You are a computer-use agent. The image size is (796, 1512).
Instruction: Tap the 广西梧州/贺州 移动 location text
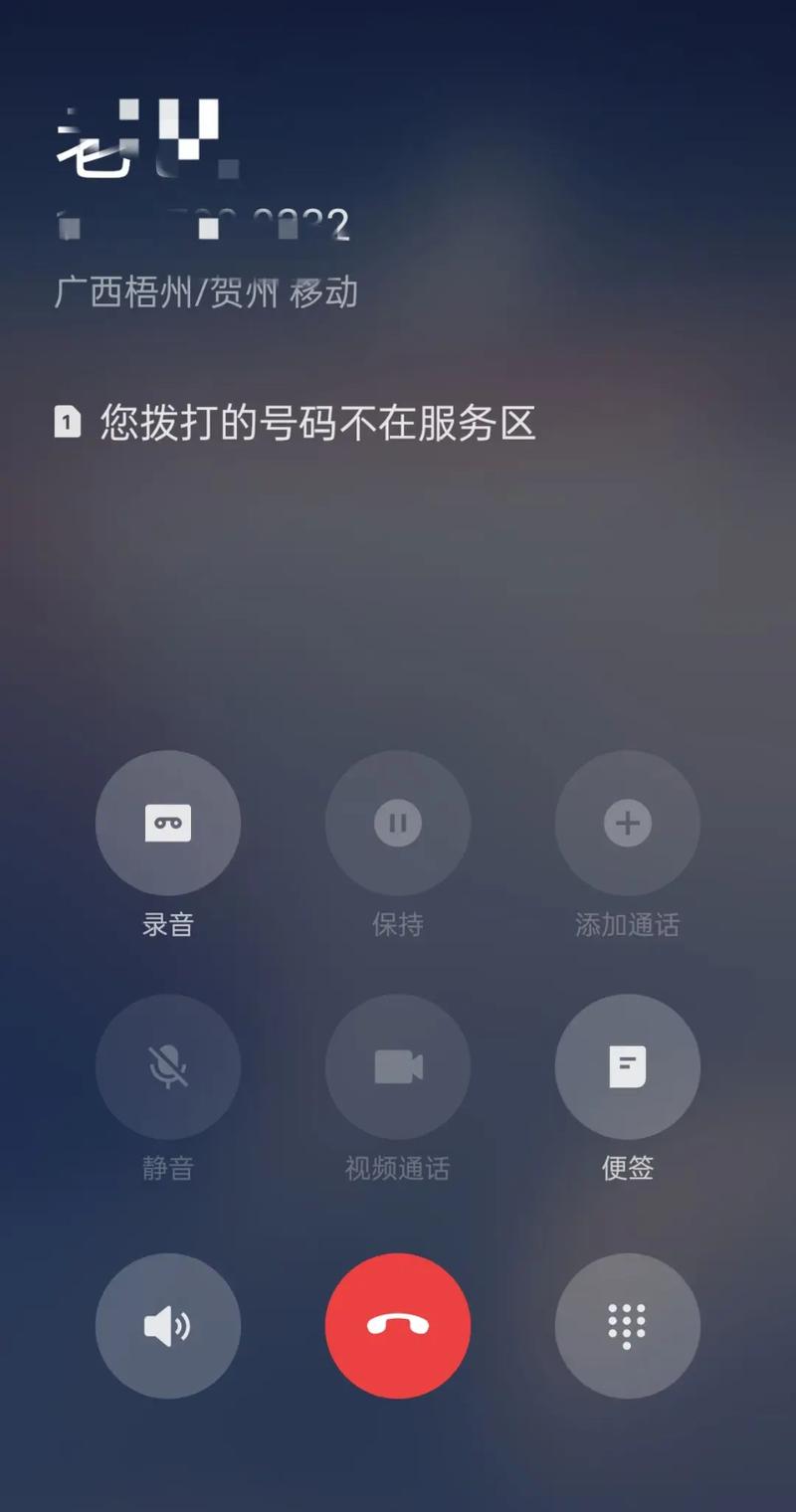point(207,291)
